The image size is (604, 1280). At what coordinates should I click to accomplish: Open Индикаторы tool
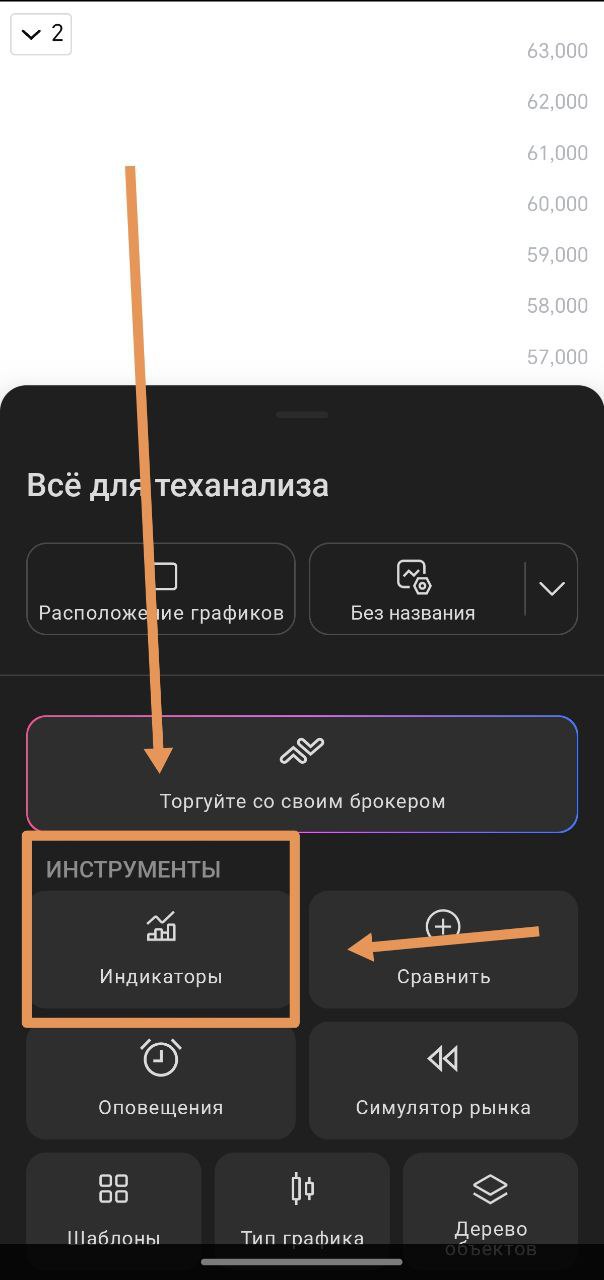161,950
